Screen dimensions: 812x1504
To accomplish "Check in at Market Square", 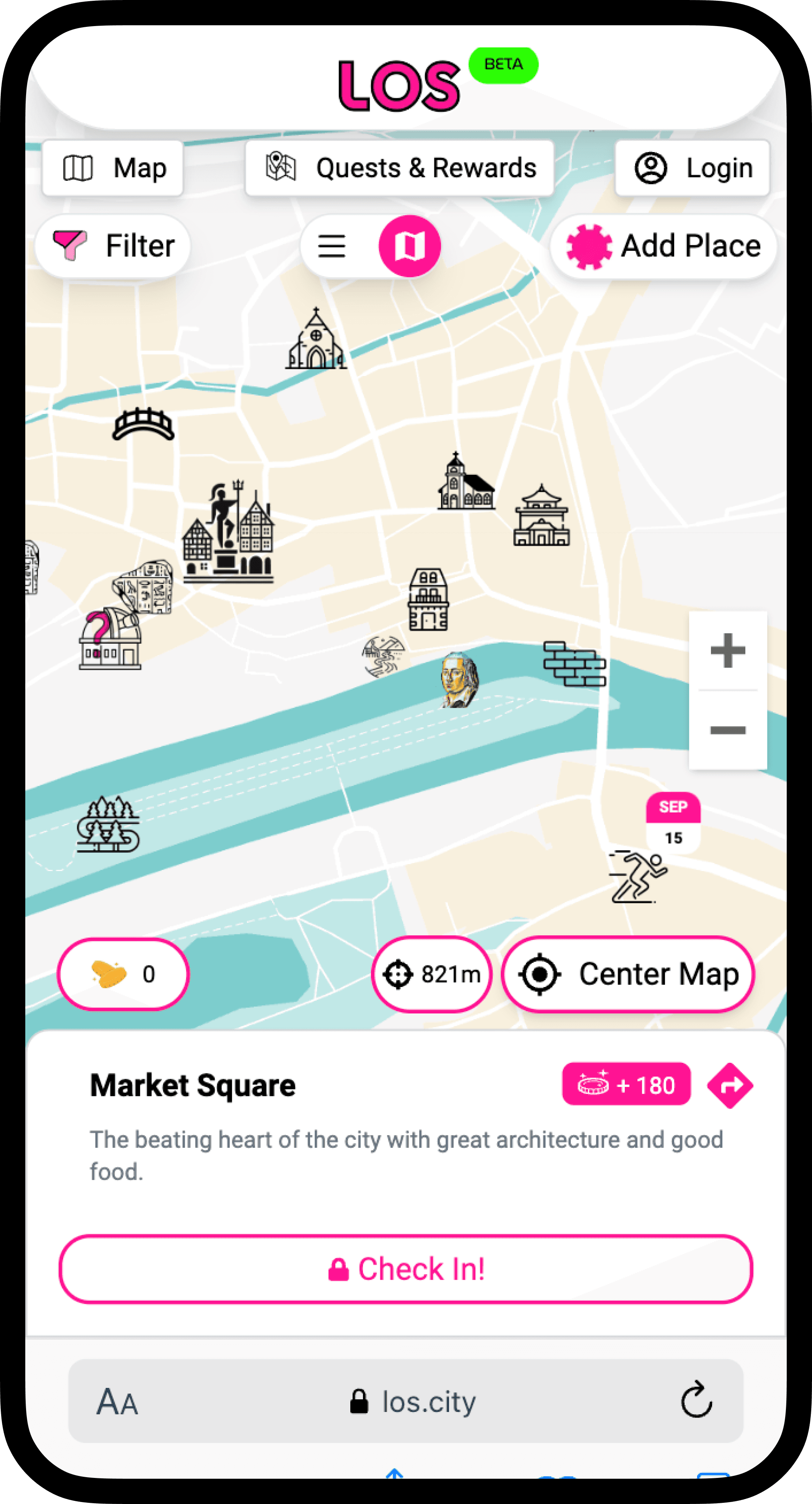I will pyautogui.click(x=406, y=1269).
